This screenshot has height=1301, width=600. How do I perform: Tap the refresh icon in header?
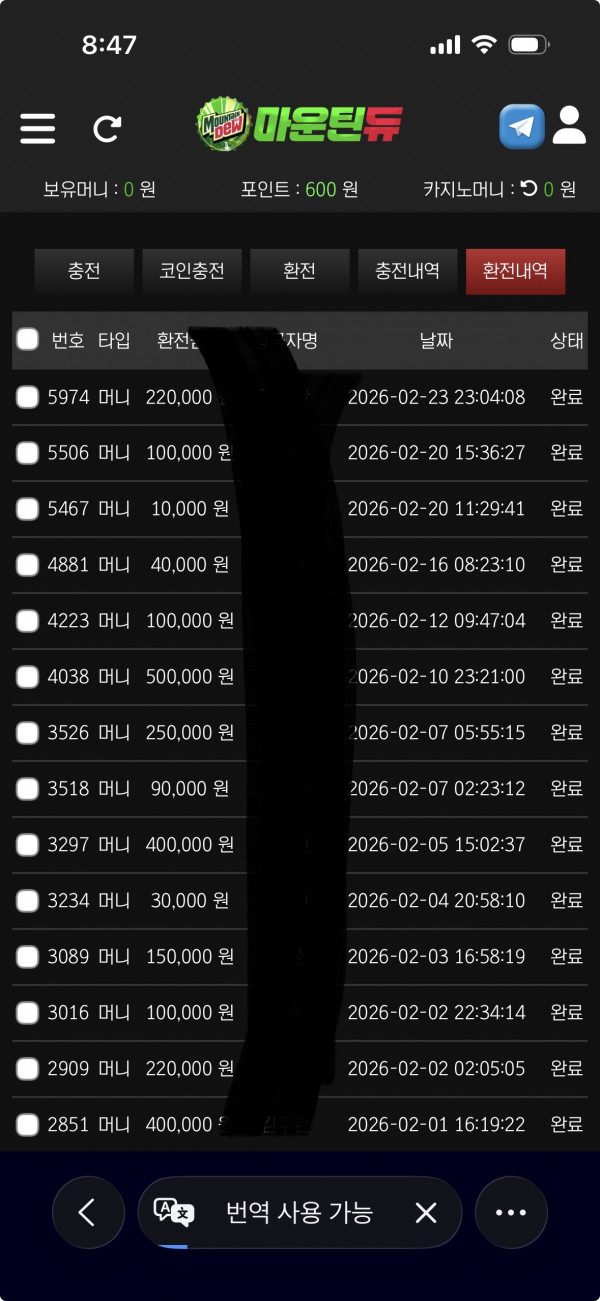coord(107,128)
